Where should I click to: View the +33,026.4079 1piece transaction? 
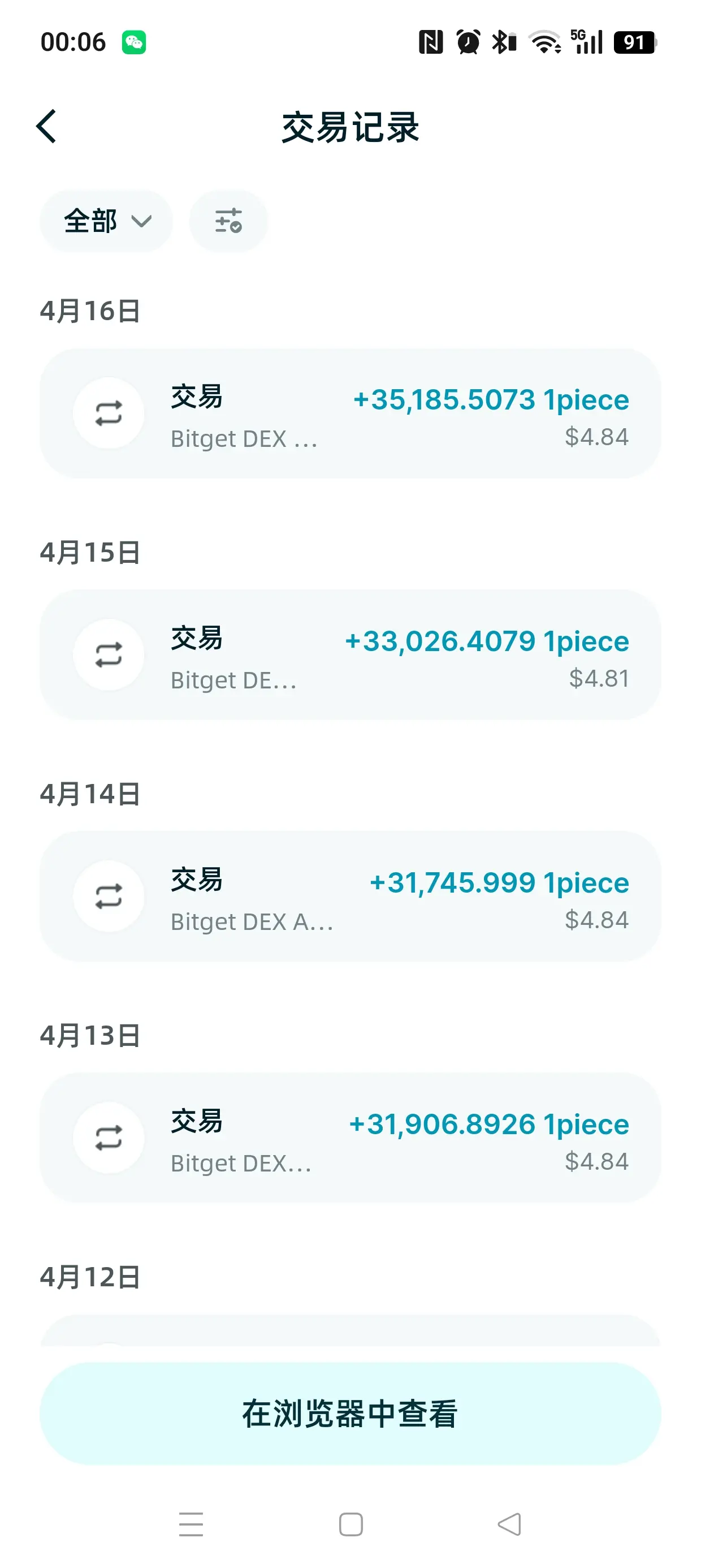tap(350, 655)
